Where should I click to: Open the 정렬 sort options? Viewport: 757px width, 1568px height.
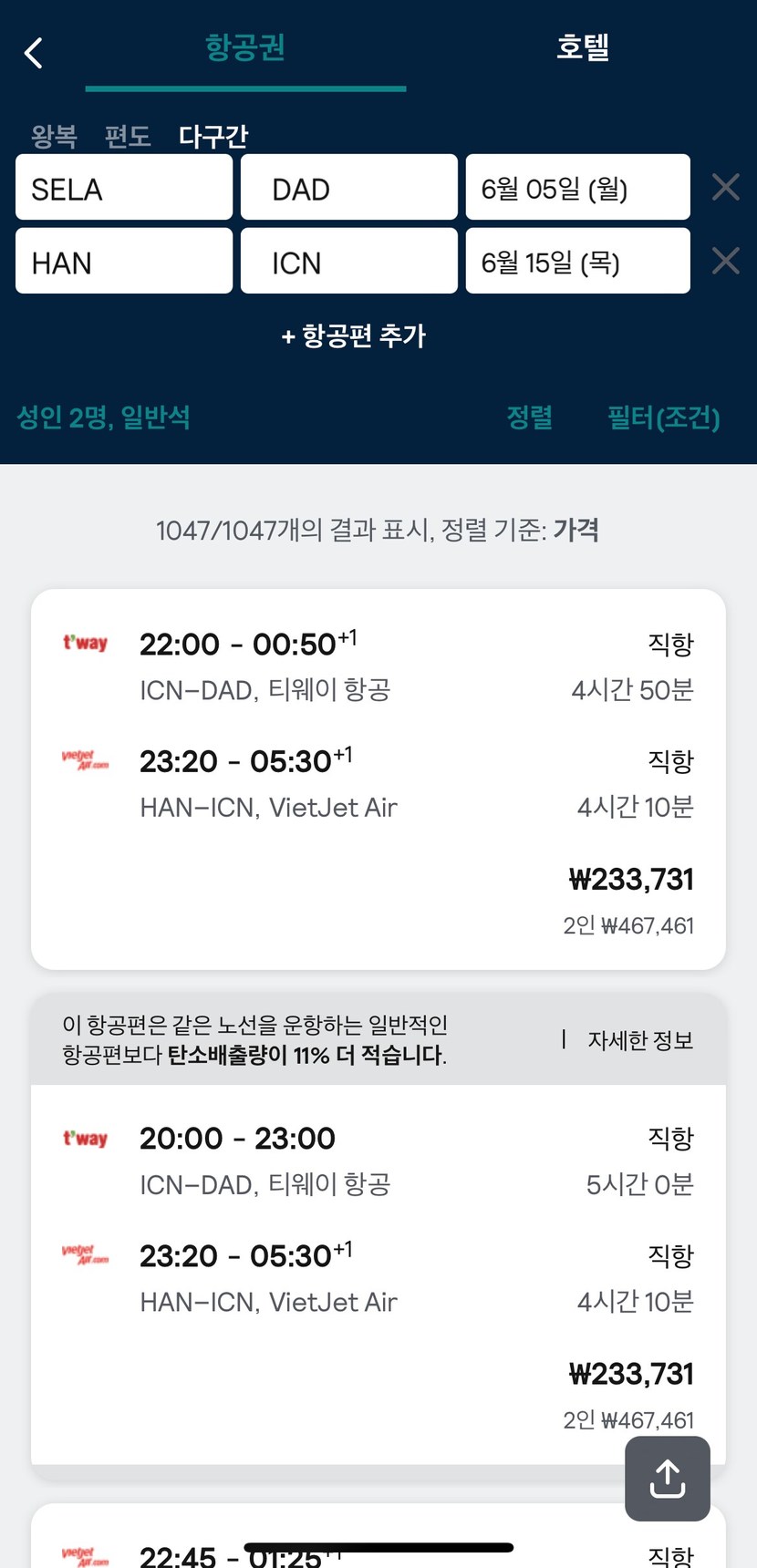pyautogui.click(x=529, y=418)
